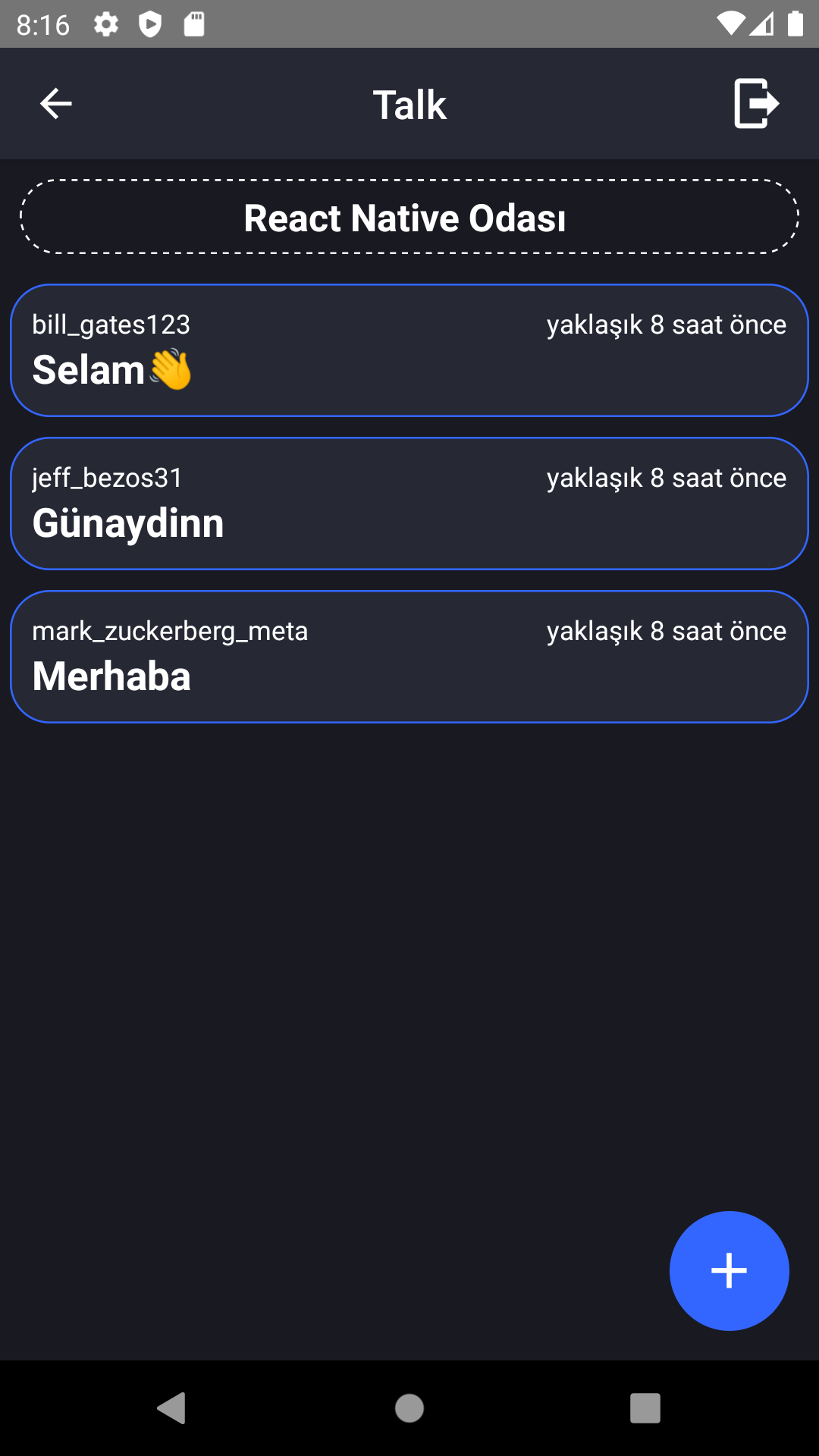Tap the clock showing 8:16
This screenshot has width=819, height=1456.
click(42, 24)
